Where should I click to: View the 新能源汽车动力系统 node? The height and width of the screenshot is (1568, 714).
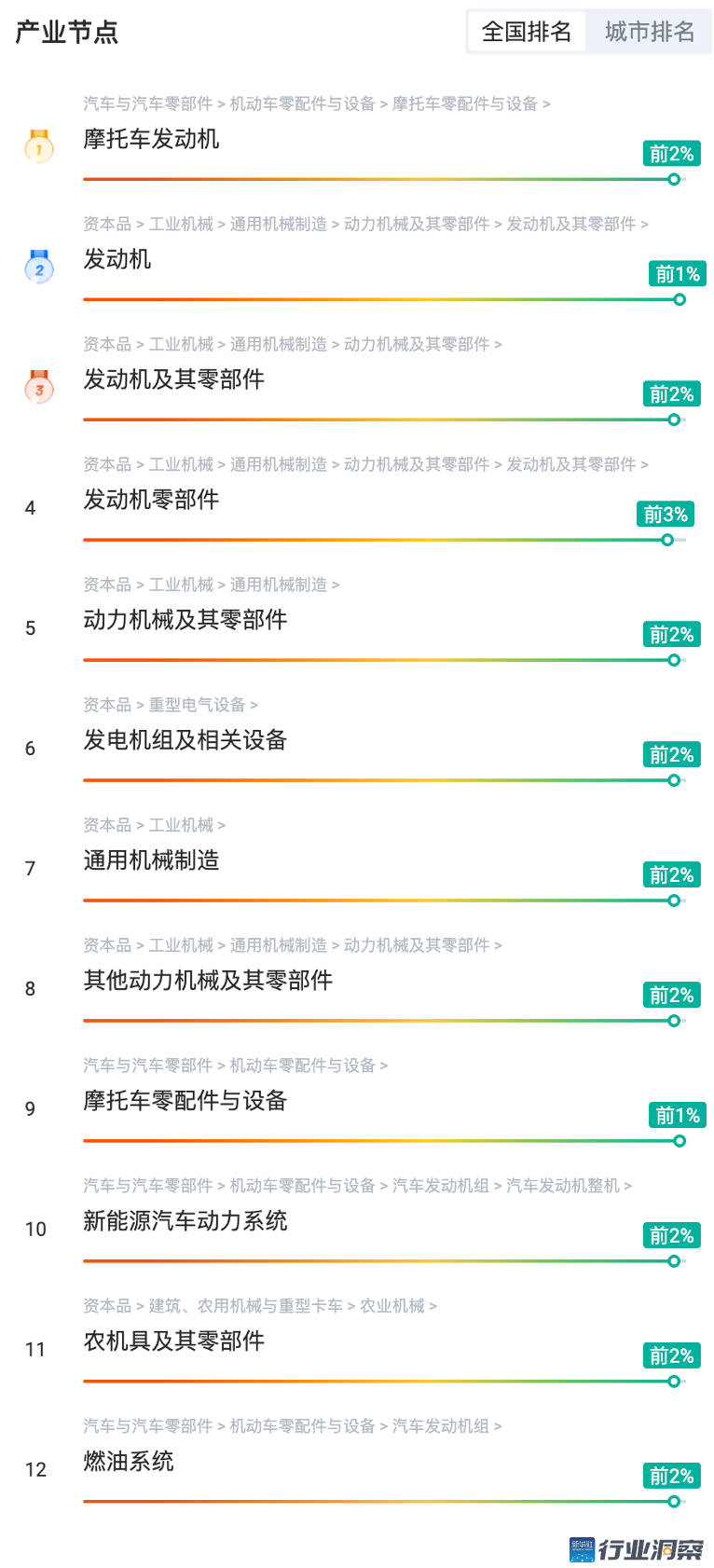pos(185,1221)
